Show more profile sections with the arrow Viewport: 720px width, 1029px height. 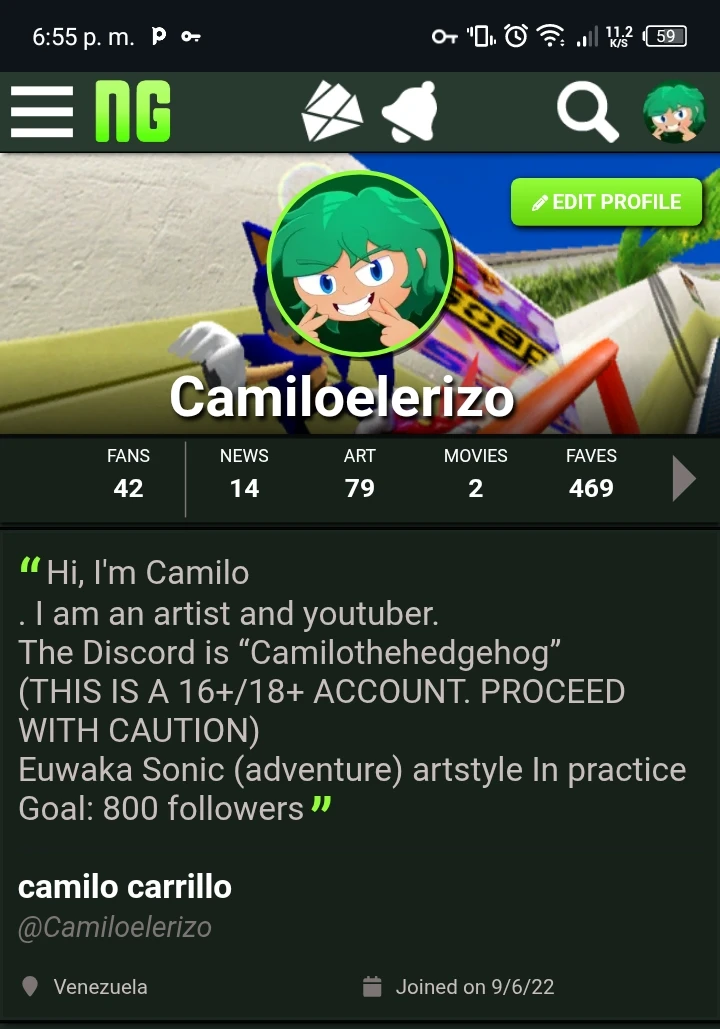[x=683, y=478]
